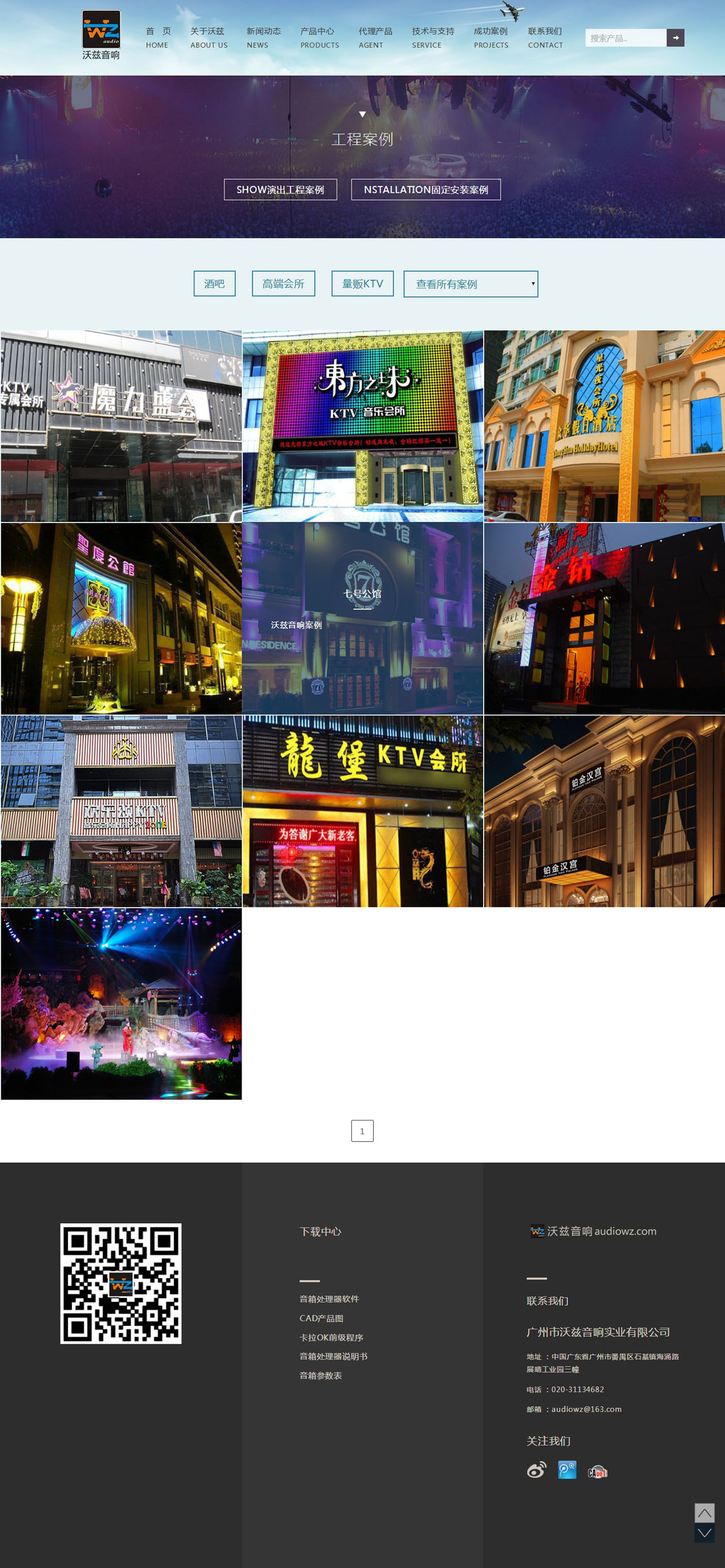Open the 东方之珠 KTV case tile
The width and height of the screenshot is (725, 1568).
pos(362,426)
